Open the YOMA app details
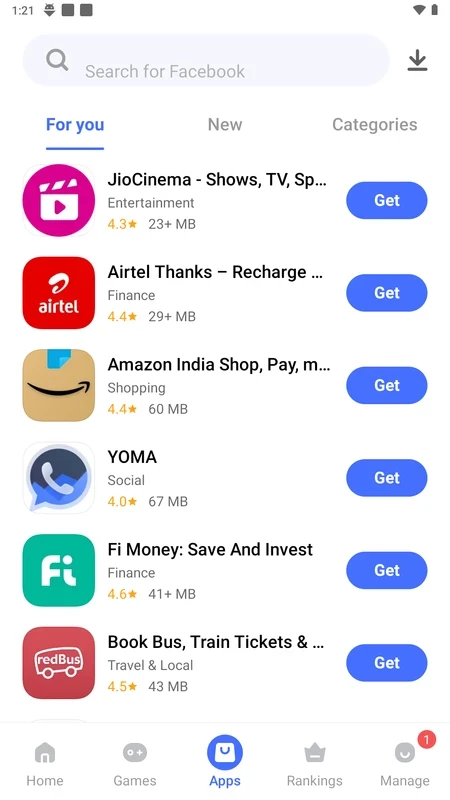 [x=176, y=478]
